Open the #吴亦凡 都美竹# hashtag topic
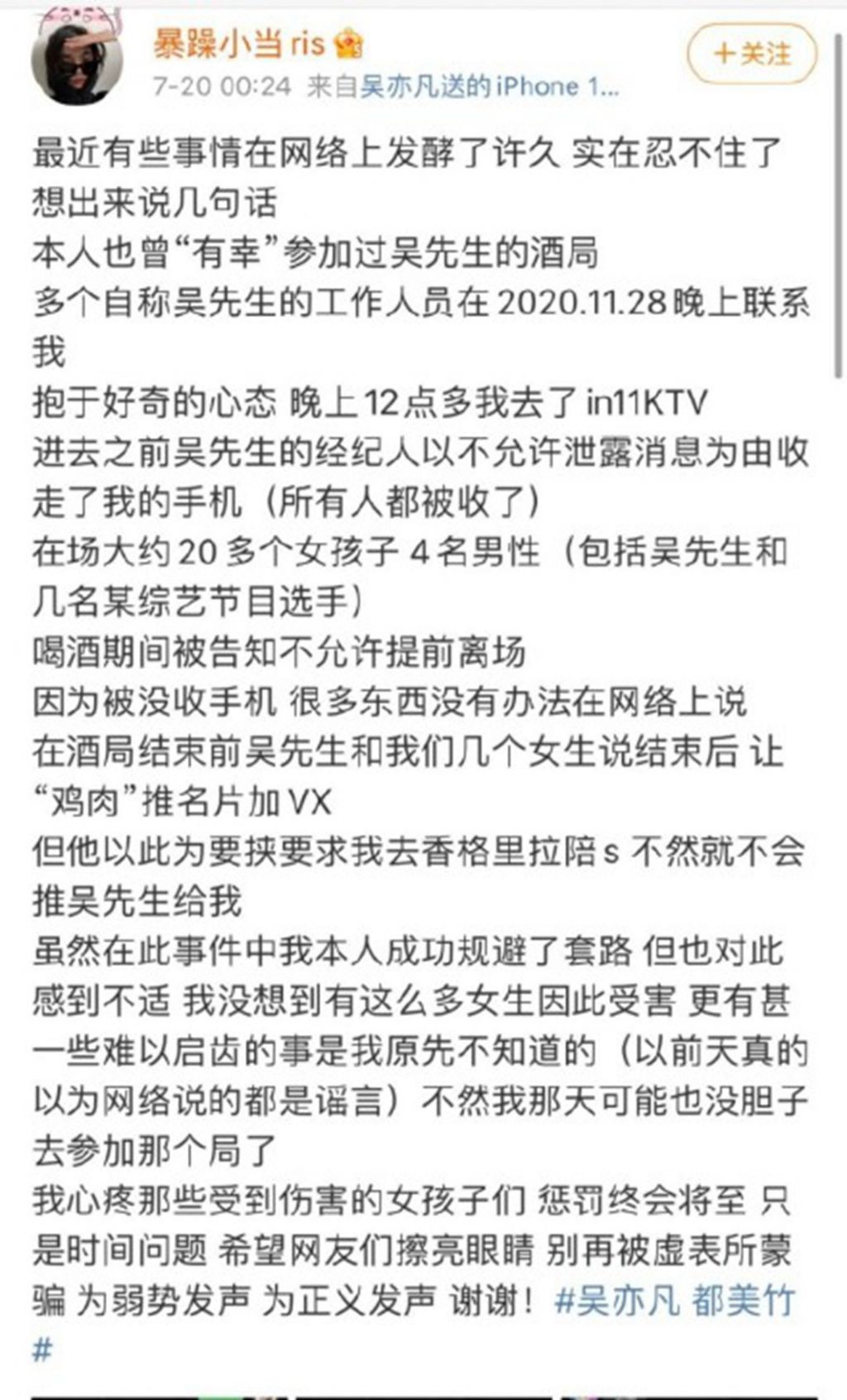Image resolution: width=847 pixels, height=1400 pixels. click(675, 1300)
